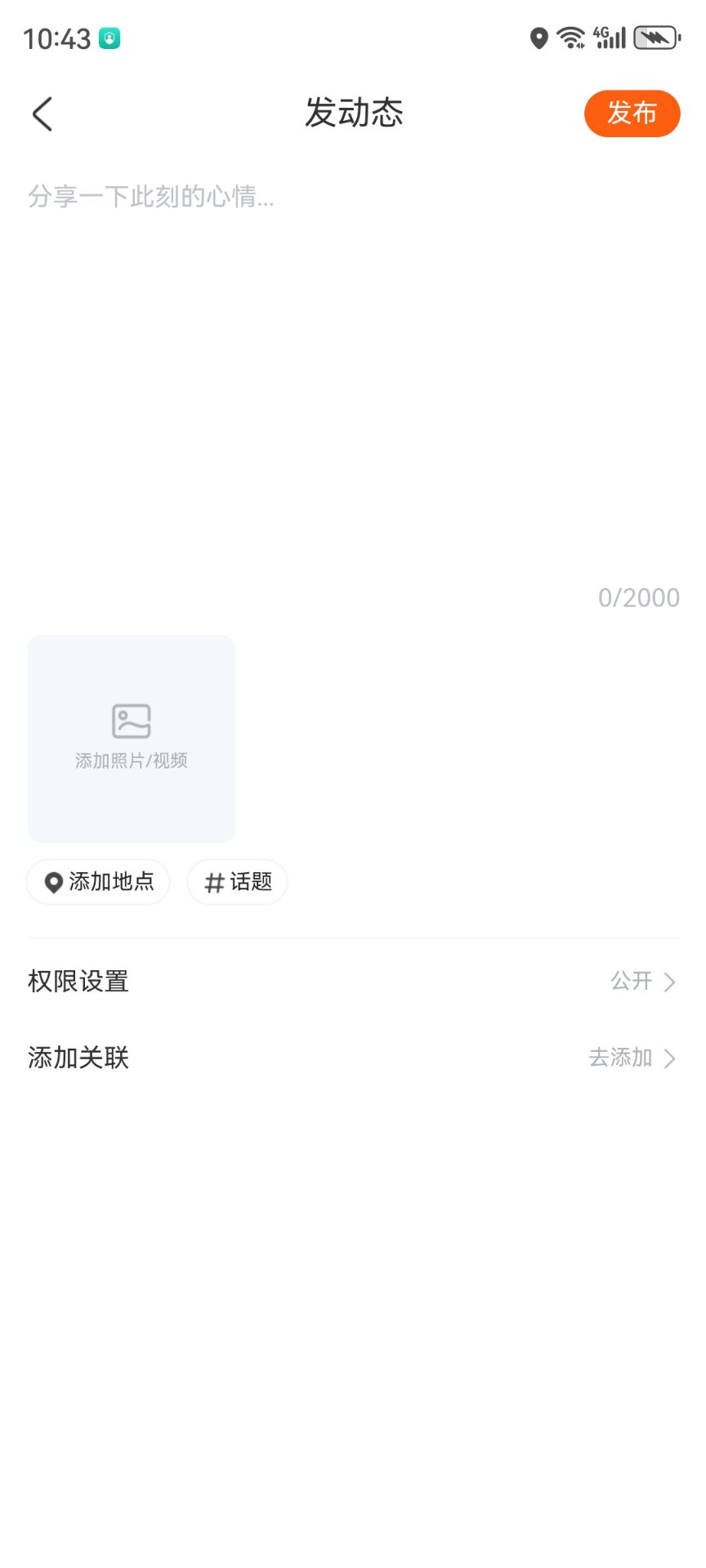The height and width of the screenshot is (1568, 706).
Task: Tap the # 话题 chip
Action: point(238,882)
